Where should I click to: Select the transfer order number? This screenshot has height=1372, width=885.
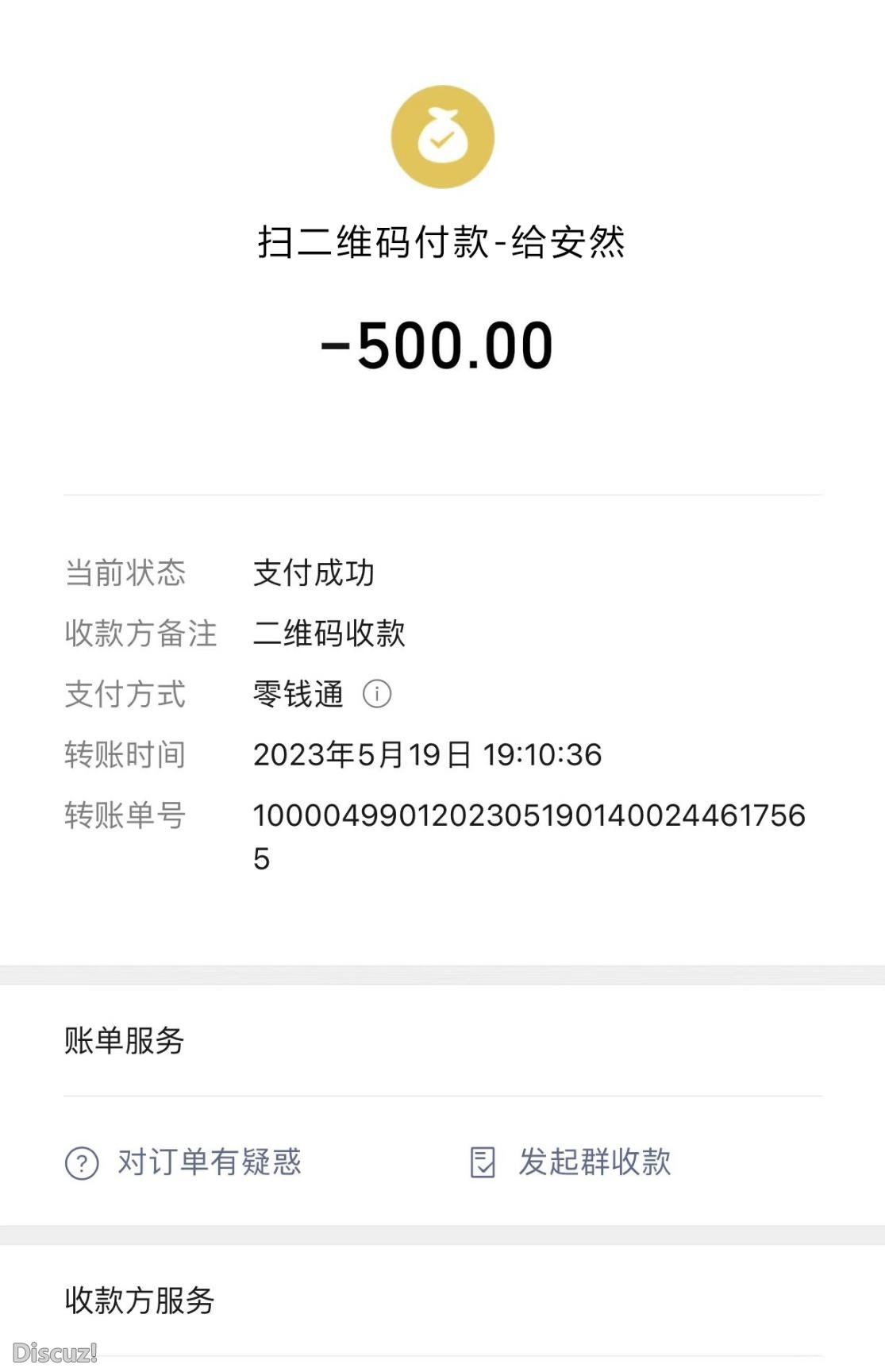532,815
